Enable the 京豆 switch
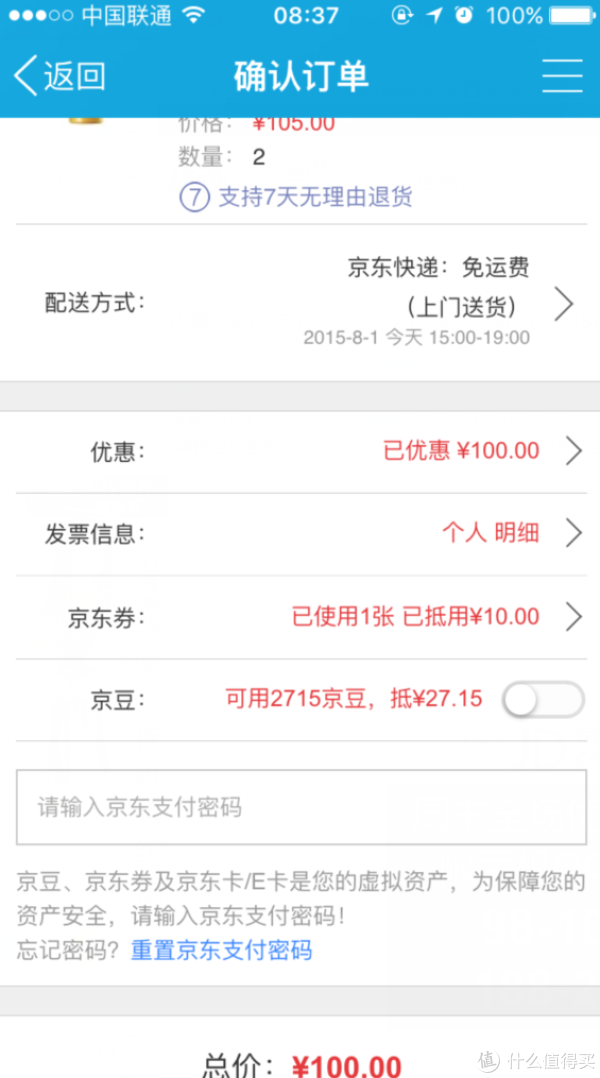The image size is (600, 1078). (543, 700)
